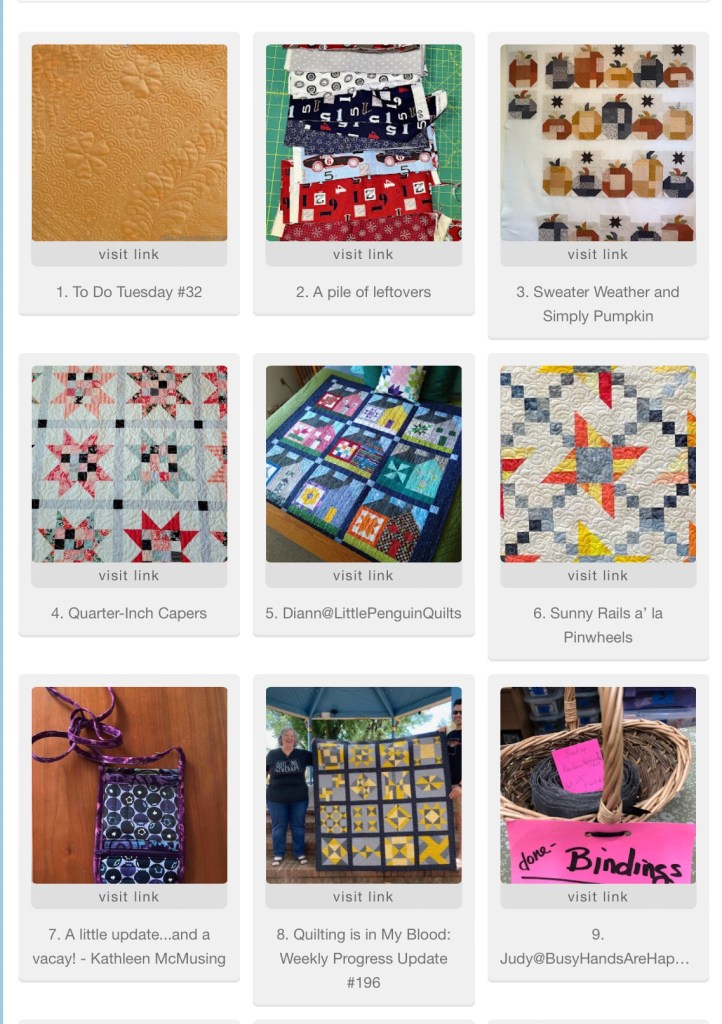Open the Sweater Weather pumpkin quilt image

(597, 142)
